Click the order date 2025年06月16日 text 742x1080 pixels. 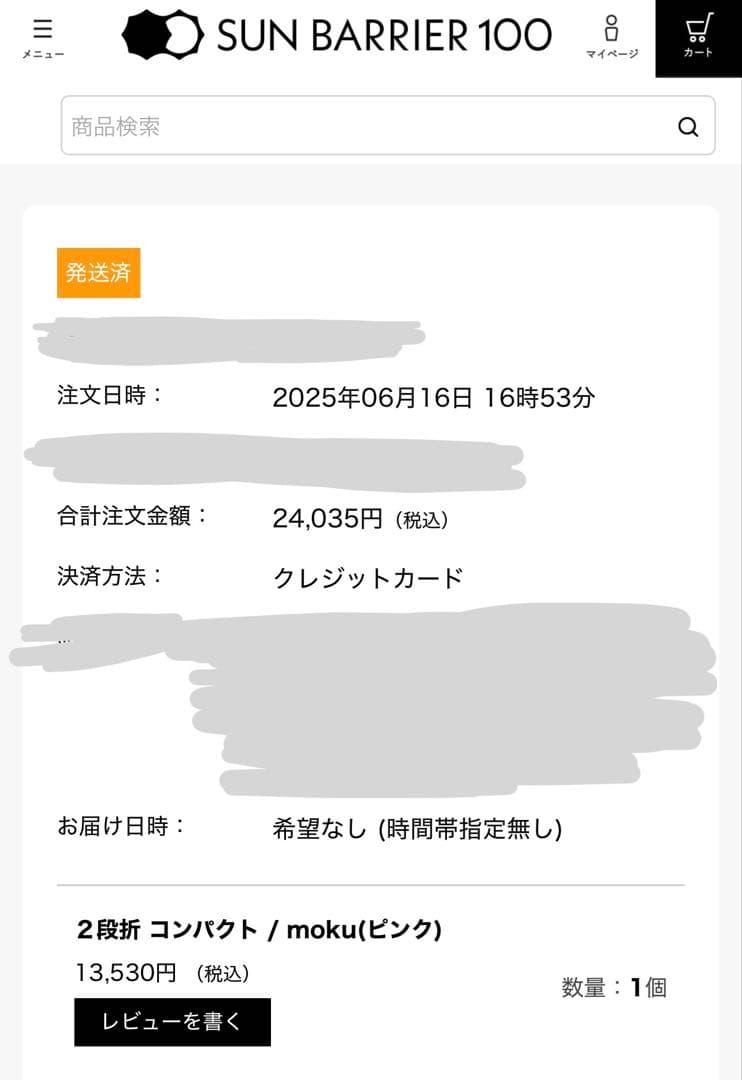coord(435,396)
